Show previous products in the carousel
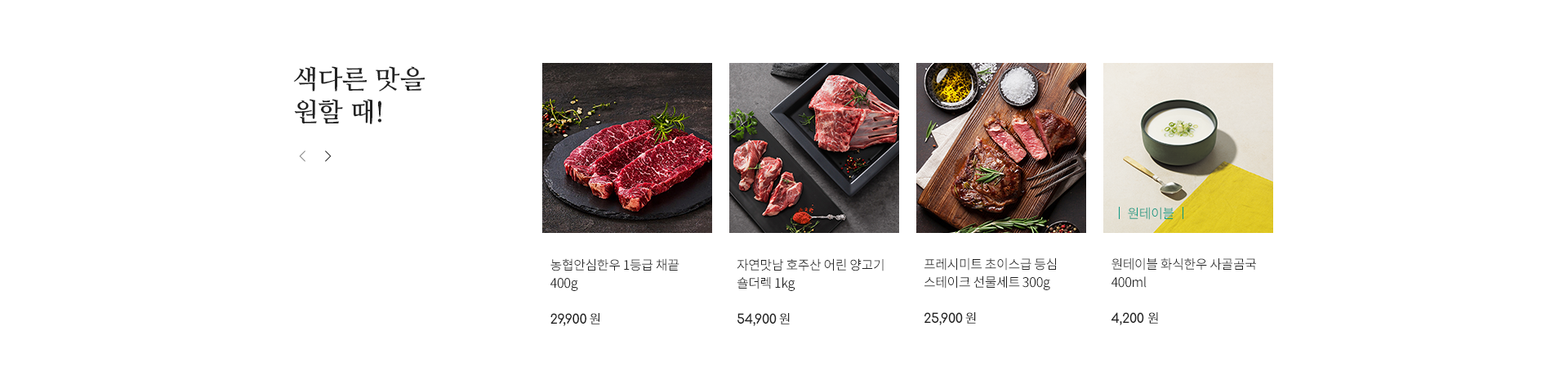This screenshot has width=1568, height=376. coord(302,156)
